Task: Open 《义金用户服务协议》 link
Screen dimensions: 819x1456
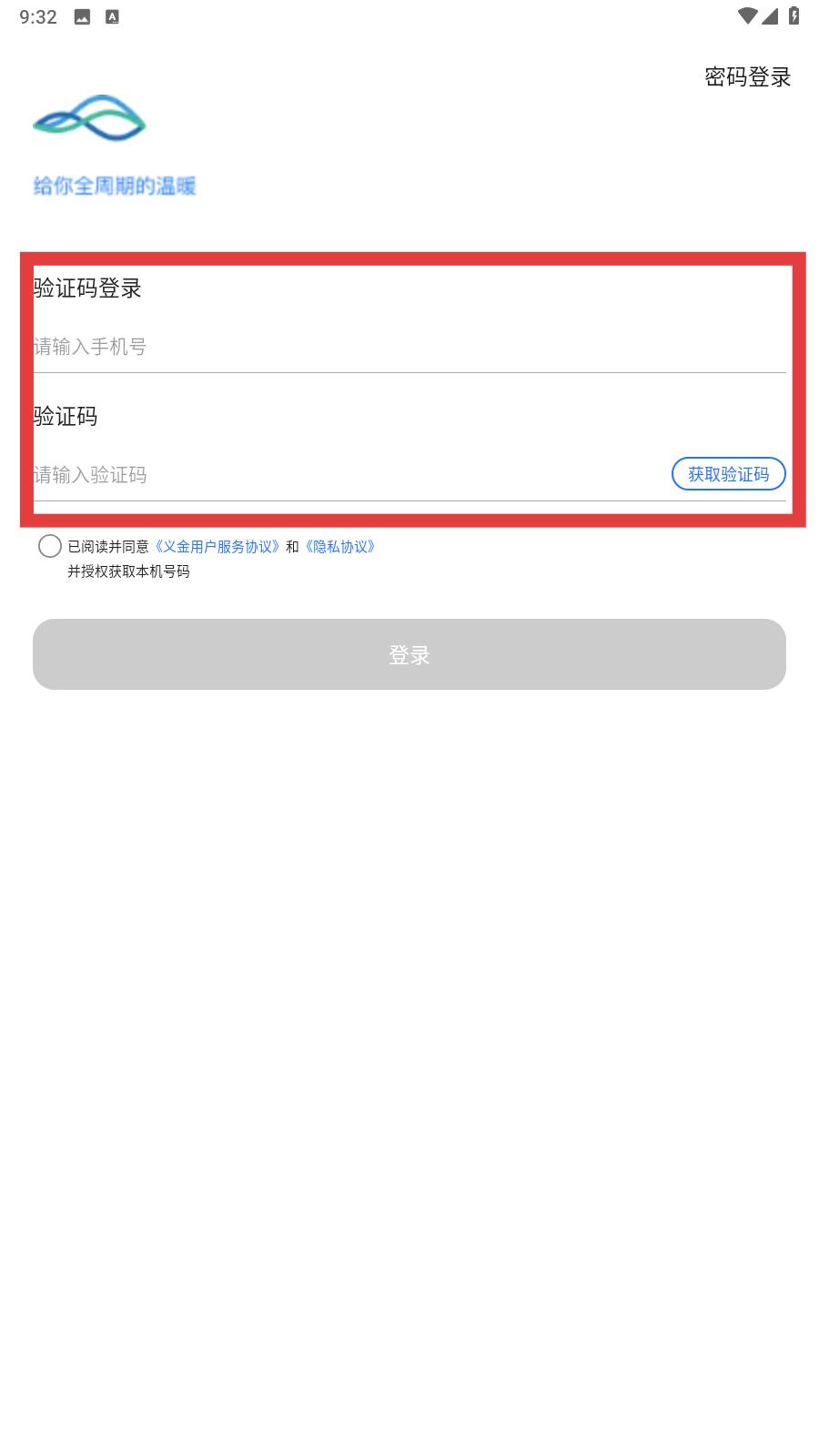Action: pos(217,547)
